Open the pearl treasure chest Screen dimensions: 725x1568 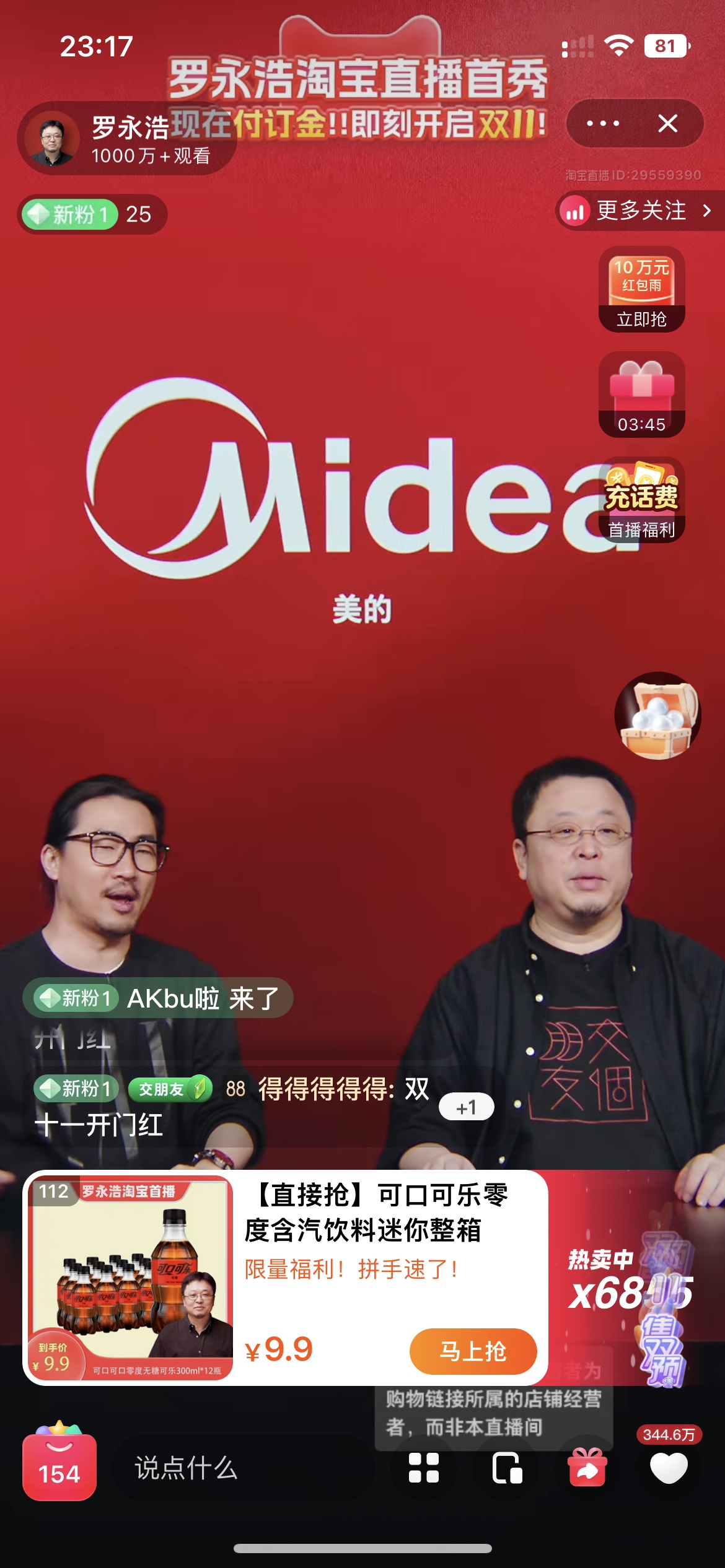tap(657, 715)
